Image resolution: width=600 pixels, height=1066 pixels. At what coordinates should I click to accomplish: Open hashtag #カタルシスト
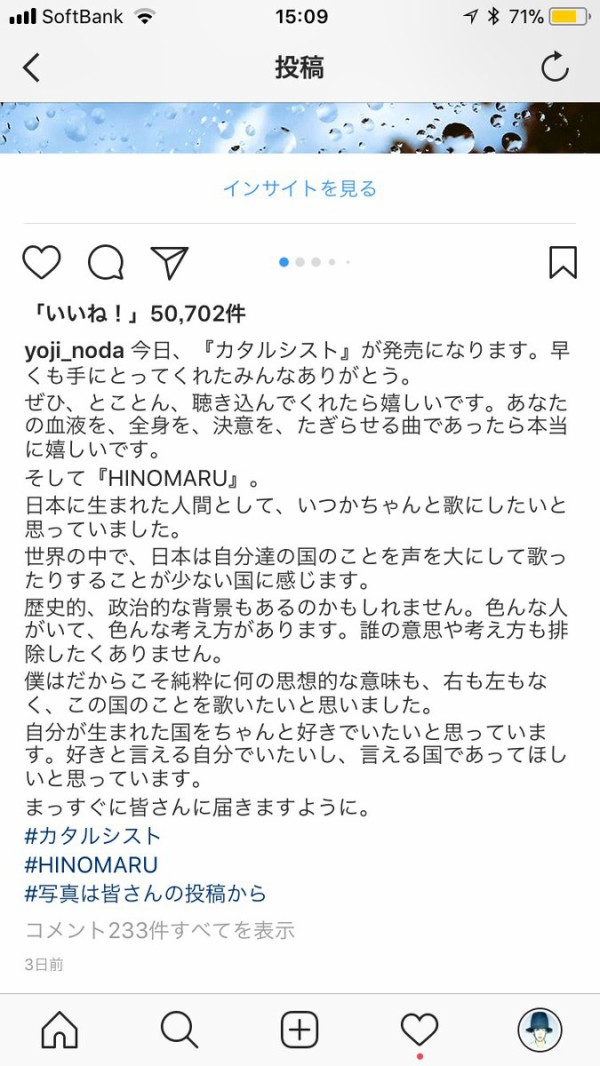92,836
